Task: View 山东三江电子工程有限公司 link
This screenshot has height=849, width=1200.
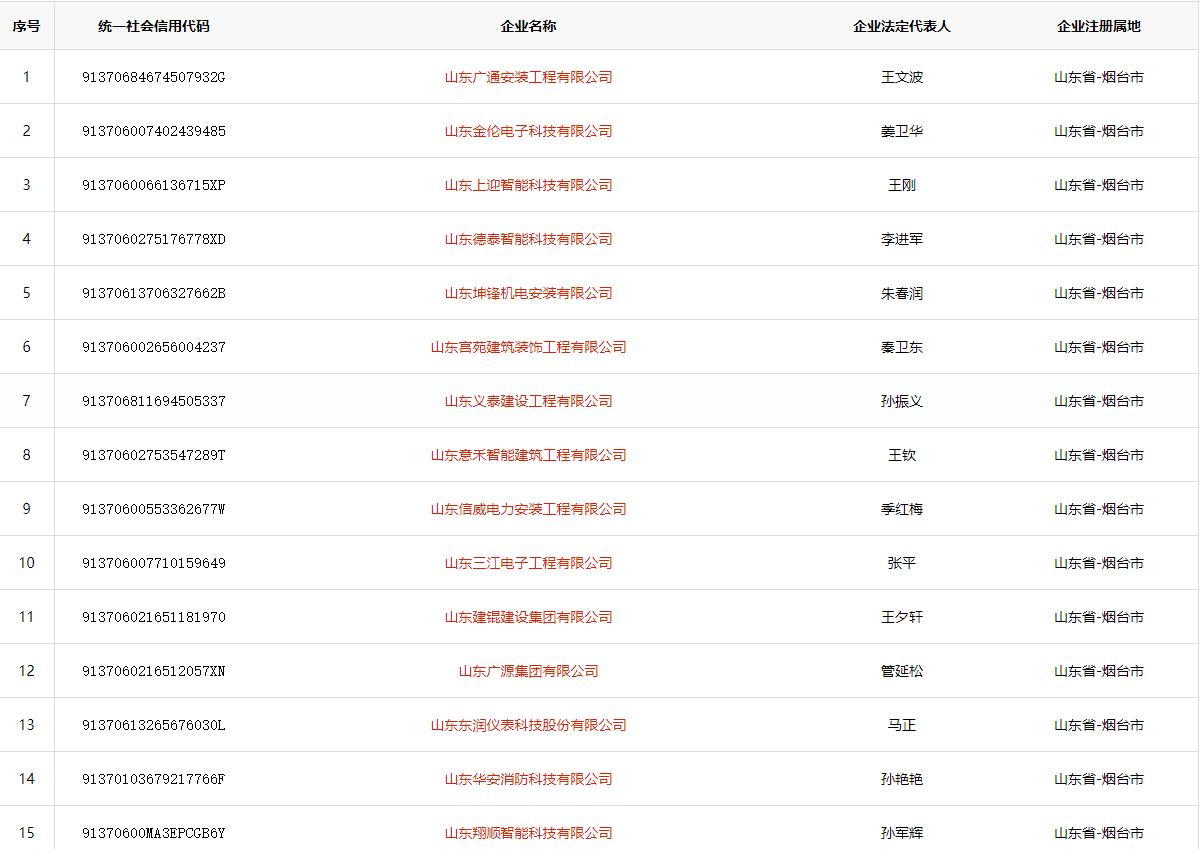Action: tap(528, 563)
